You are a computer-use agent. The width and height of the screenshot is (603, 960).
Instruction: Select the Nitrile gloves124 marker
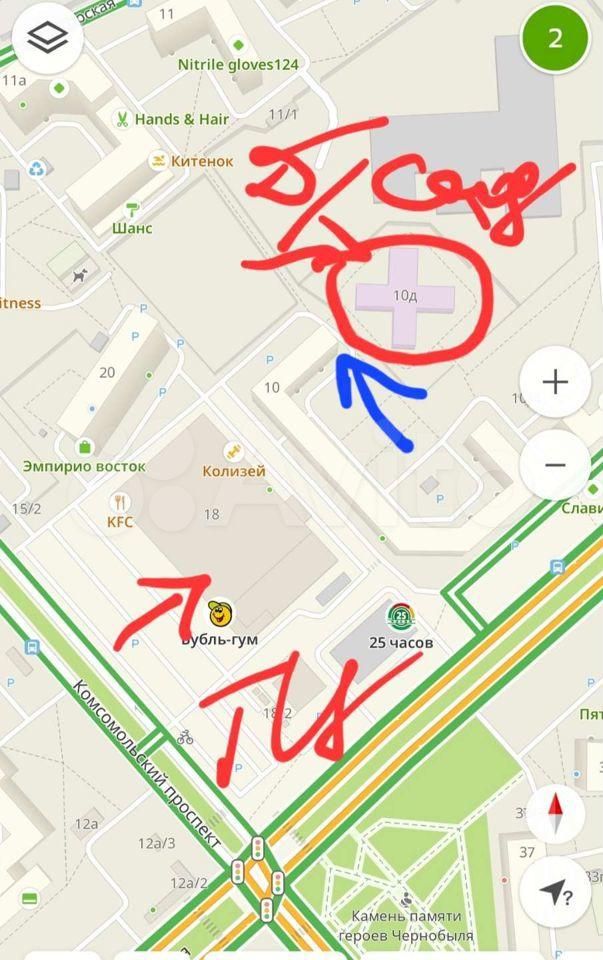237,45
